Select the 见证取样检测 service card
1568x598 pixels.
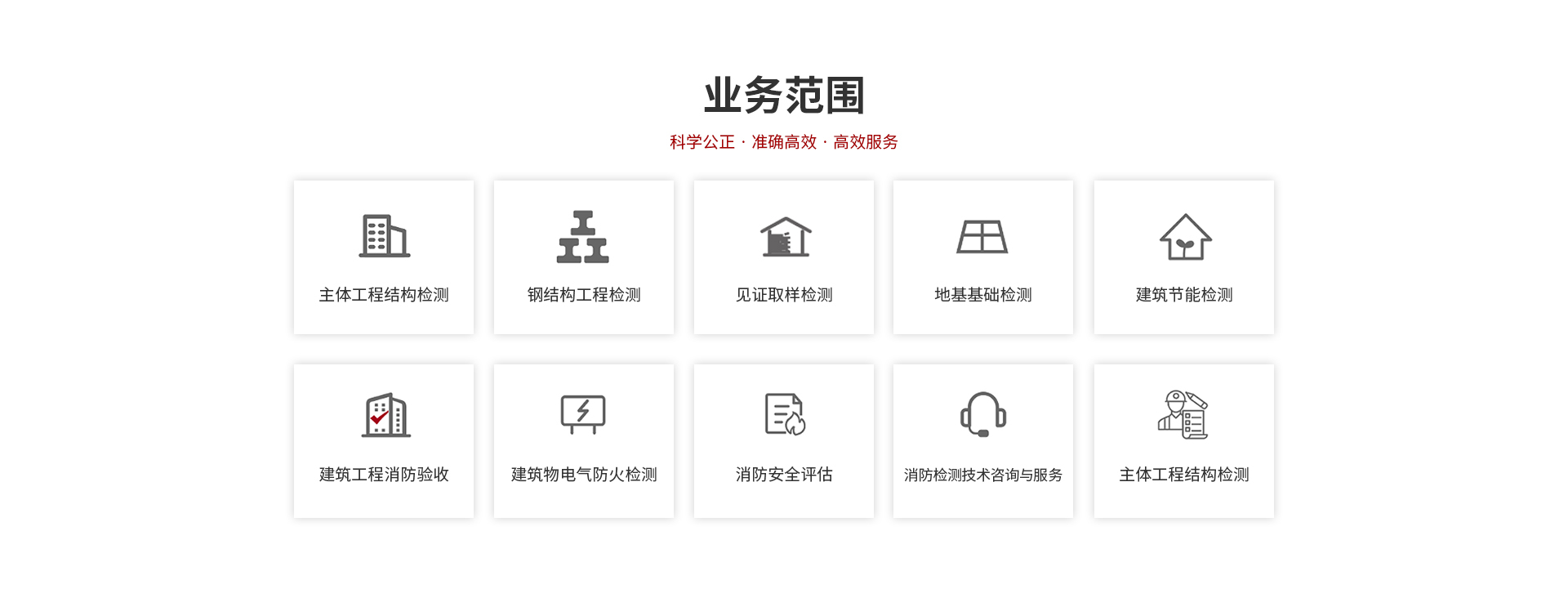coord(784,257)
